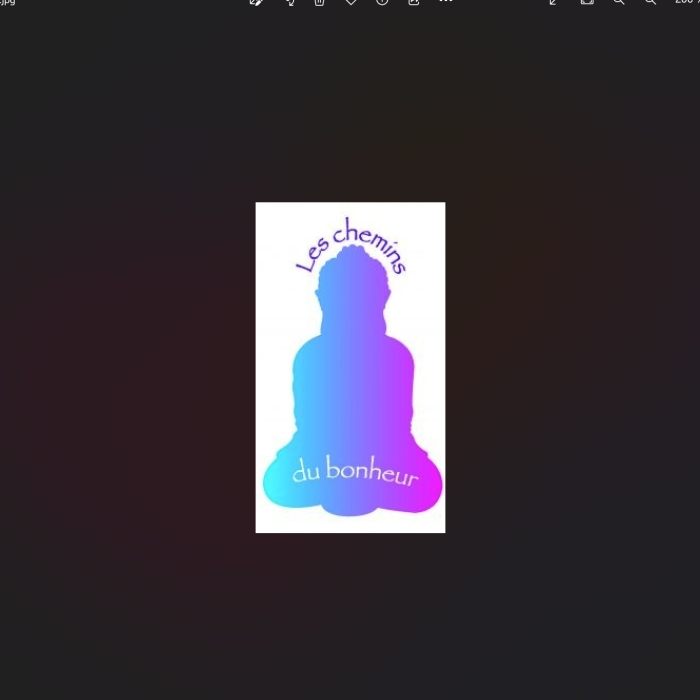Mark the image as favorite with the heart
The width and height of the screenshot is (700, 700).
tap(351, 2)
